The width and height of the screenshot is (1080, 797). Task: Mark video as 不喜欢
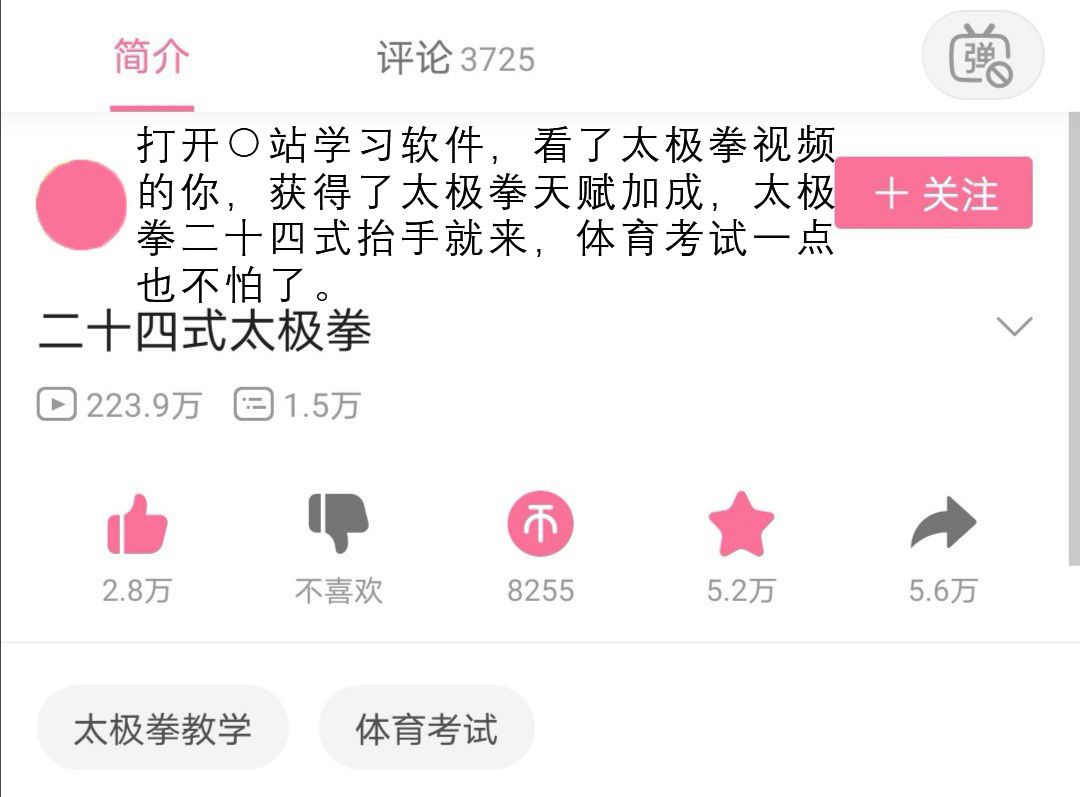pyautogui.click(x=338, y=525)
